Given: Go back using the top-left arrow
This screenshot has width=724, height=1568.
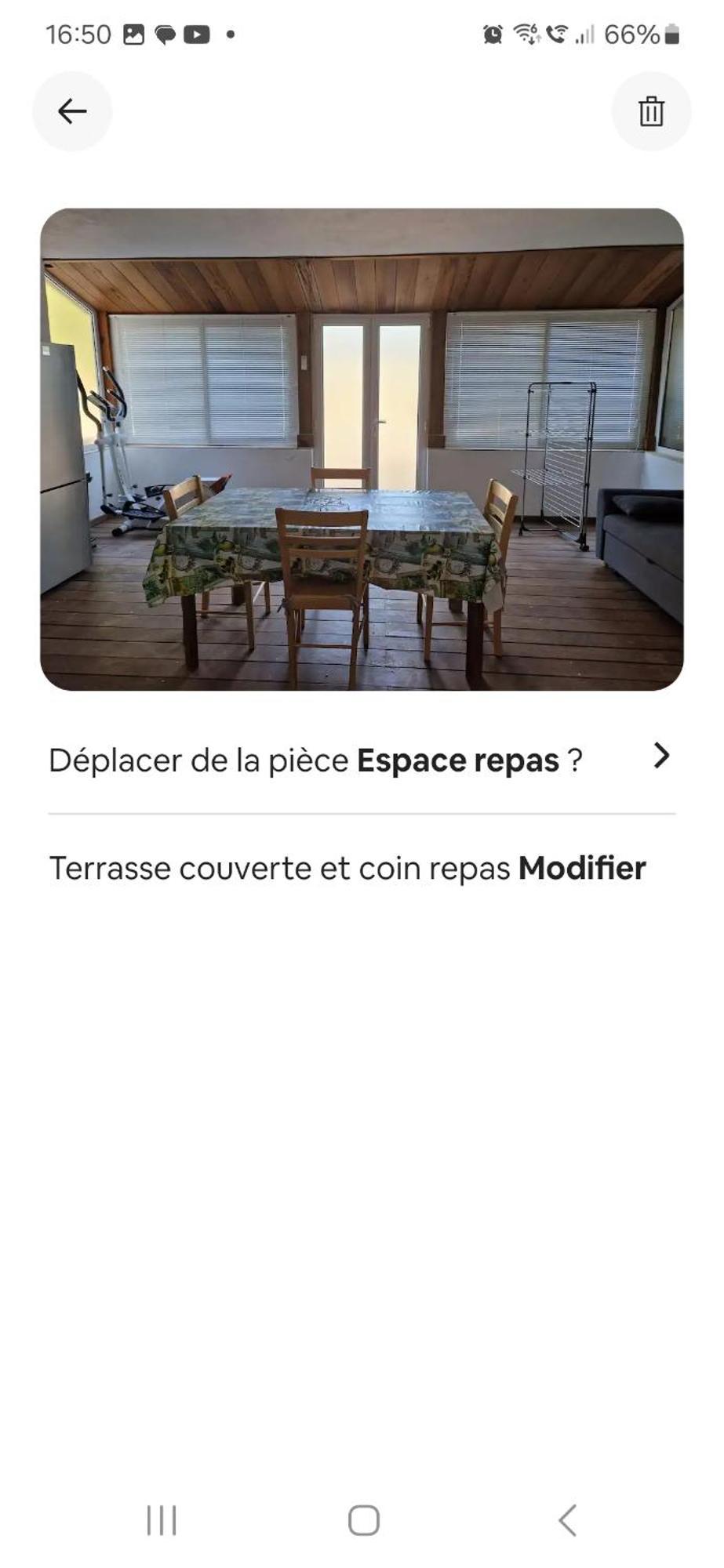Looking at the screenshot, I should [x=72, y=111].
